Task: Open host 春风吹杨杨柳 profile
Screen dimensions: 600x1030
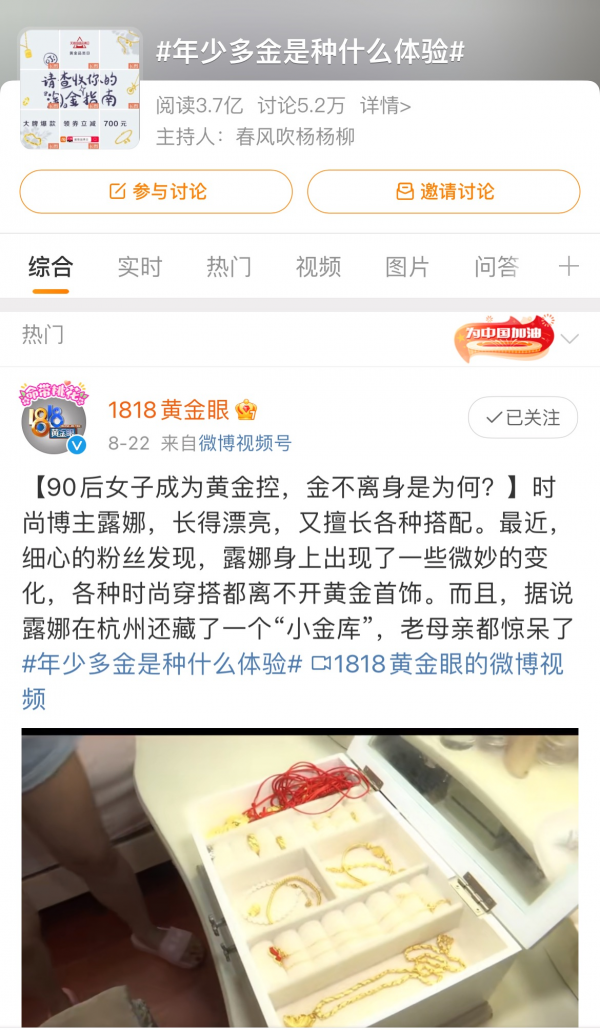Action: click(x=296, y=137)
